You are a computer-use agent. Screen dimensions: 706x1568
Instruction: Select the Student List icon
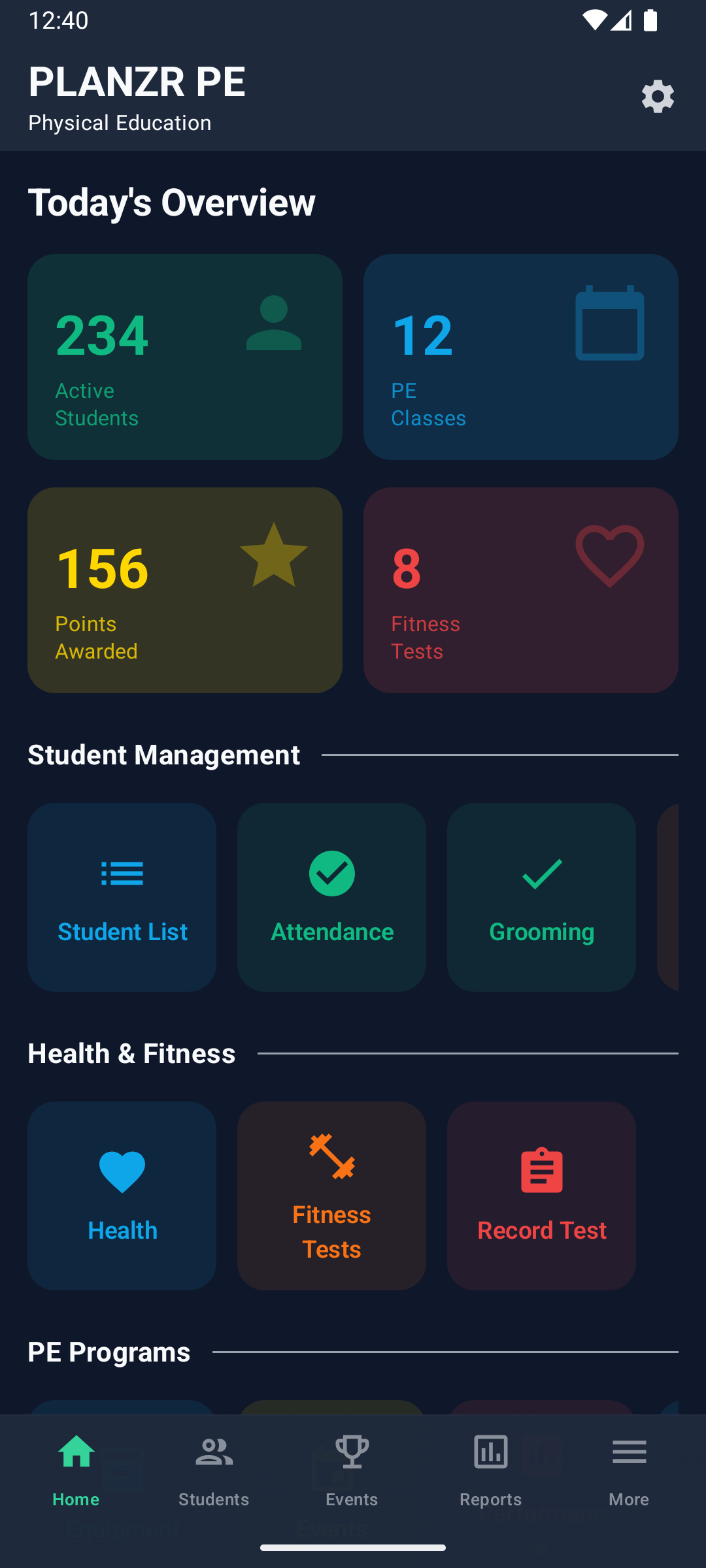click(122, 874)
